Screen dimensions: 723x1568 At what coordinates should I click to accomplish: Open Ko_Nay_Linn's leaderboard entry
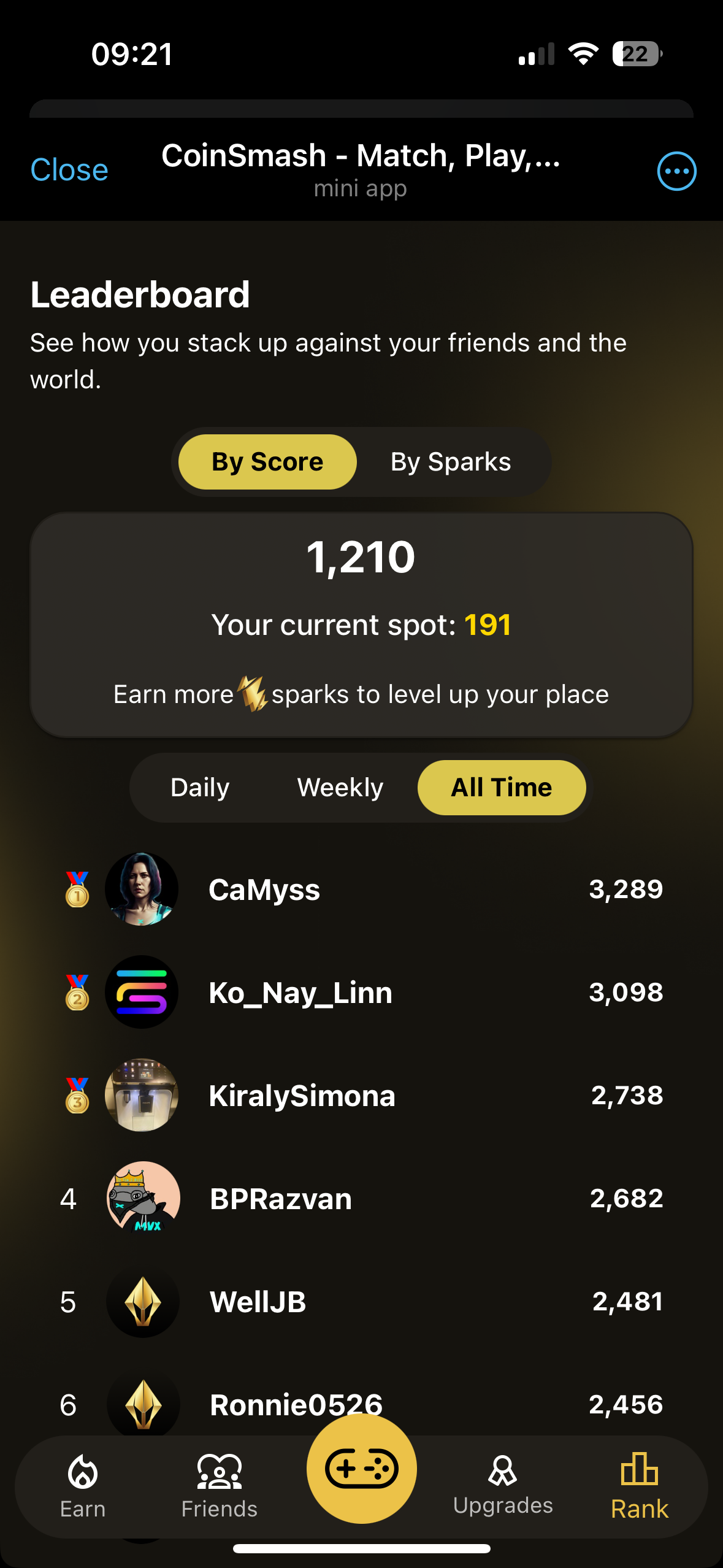[x=362, y=993]
